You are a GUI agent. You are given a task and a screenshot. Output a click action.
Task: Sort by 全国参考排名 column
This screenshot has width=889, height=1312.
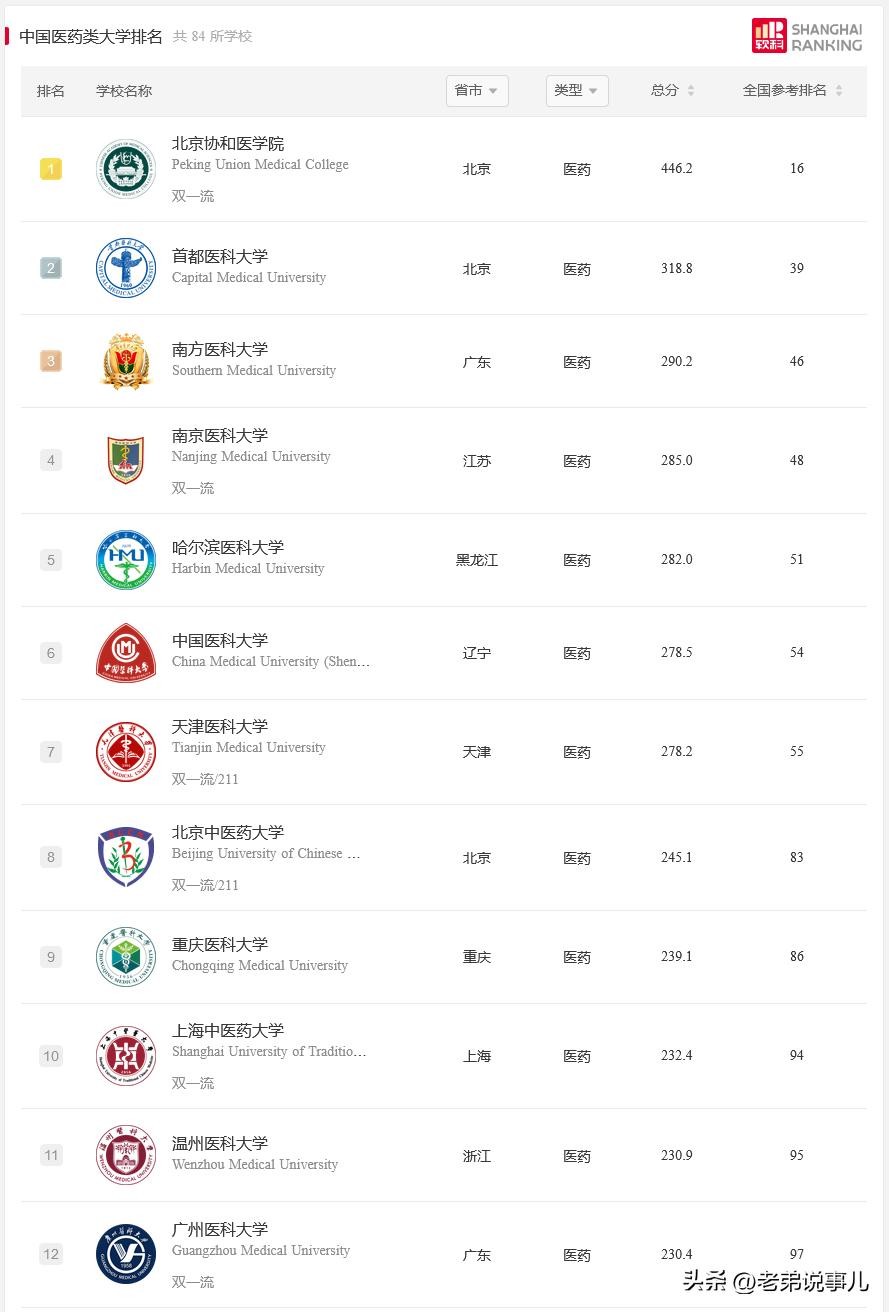(792, 91)
